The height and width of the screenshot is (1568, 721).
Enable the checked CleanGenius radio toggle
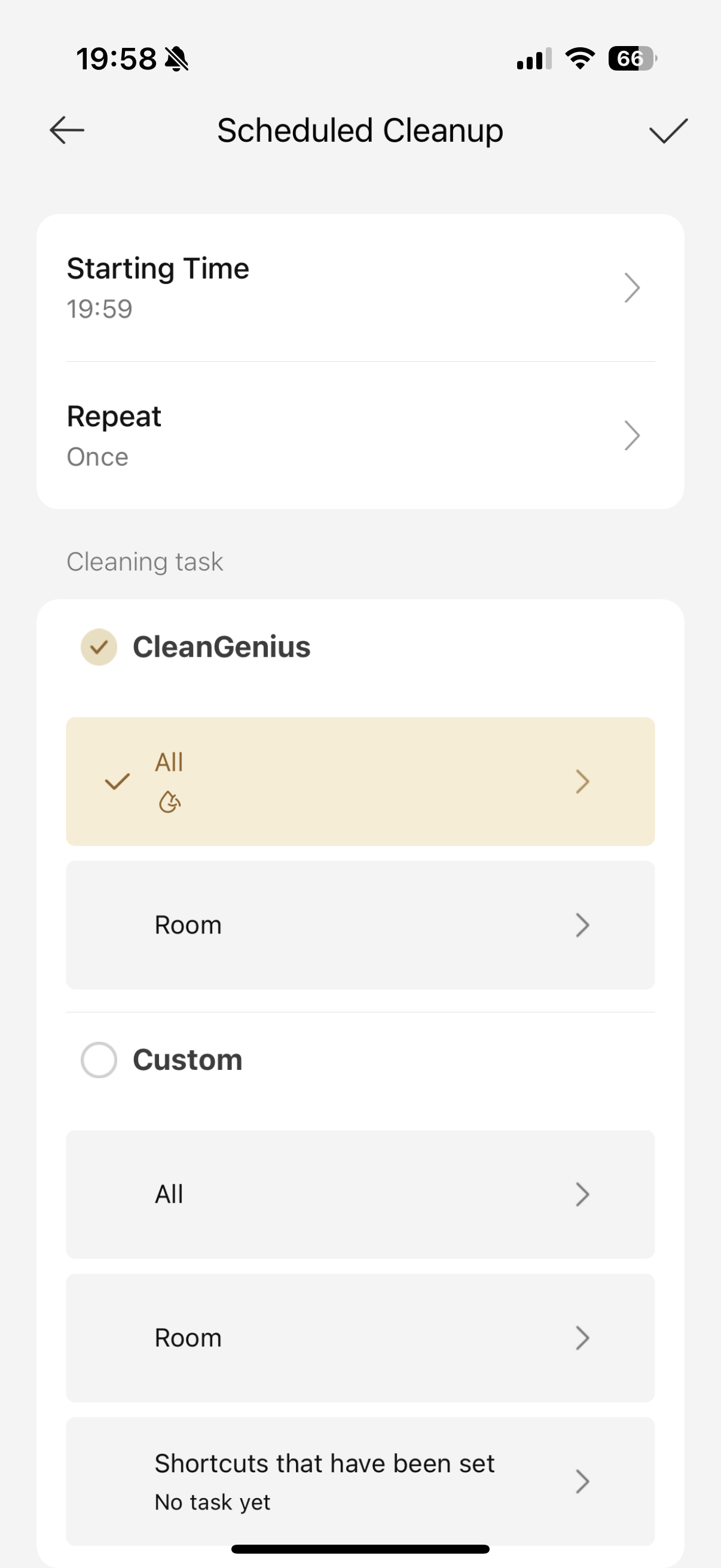(99, 647)
